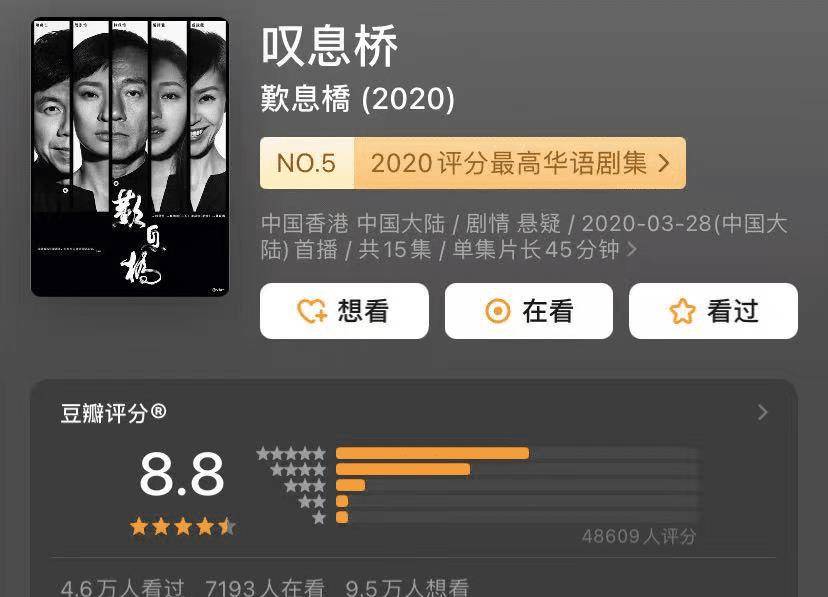
Task: Open the 叹息桥 poster image
Action: coord(130,157)
